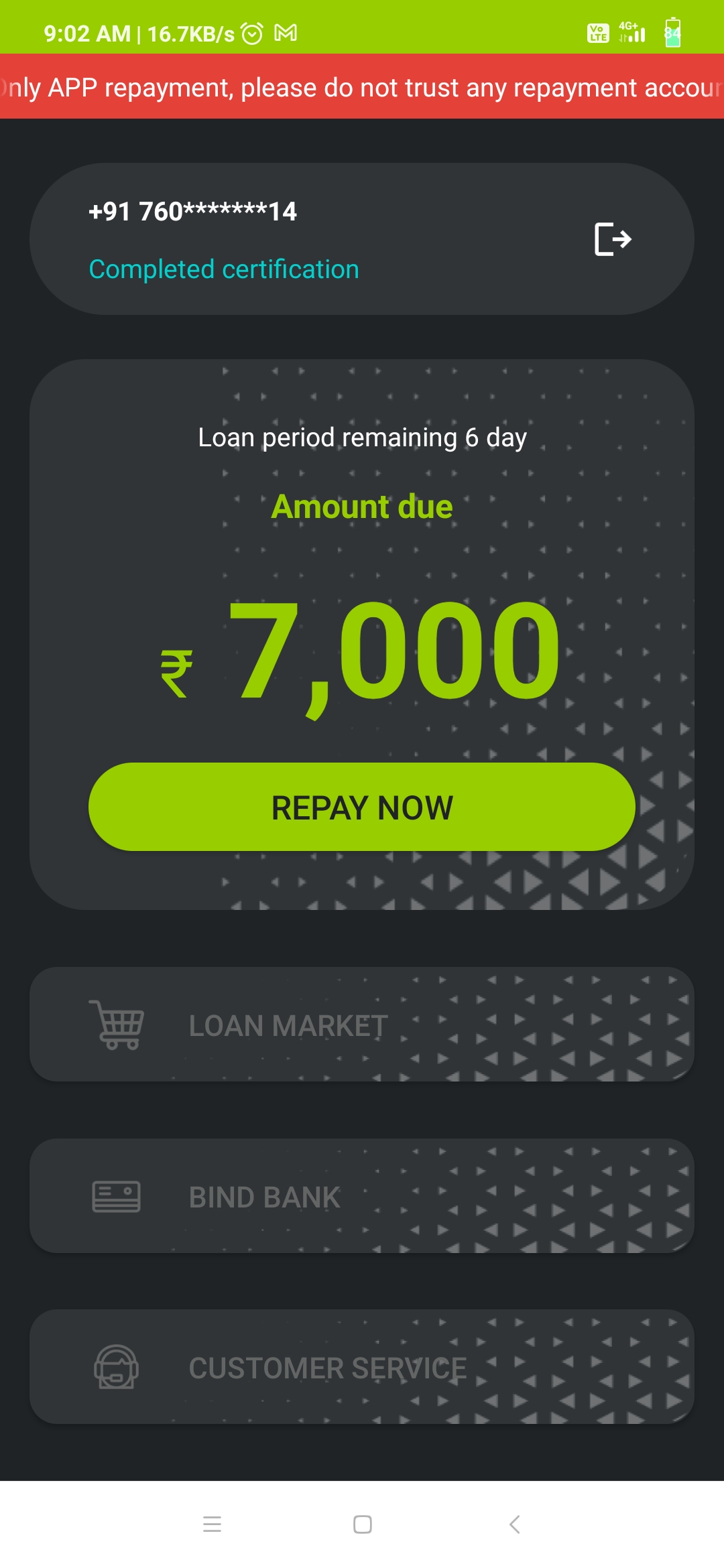Go to the home screen

pos(363,1524)
